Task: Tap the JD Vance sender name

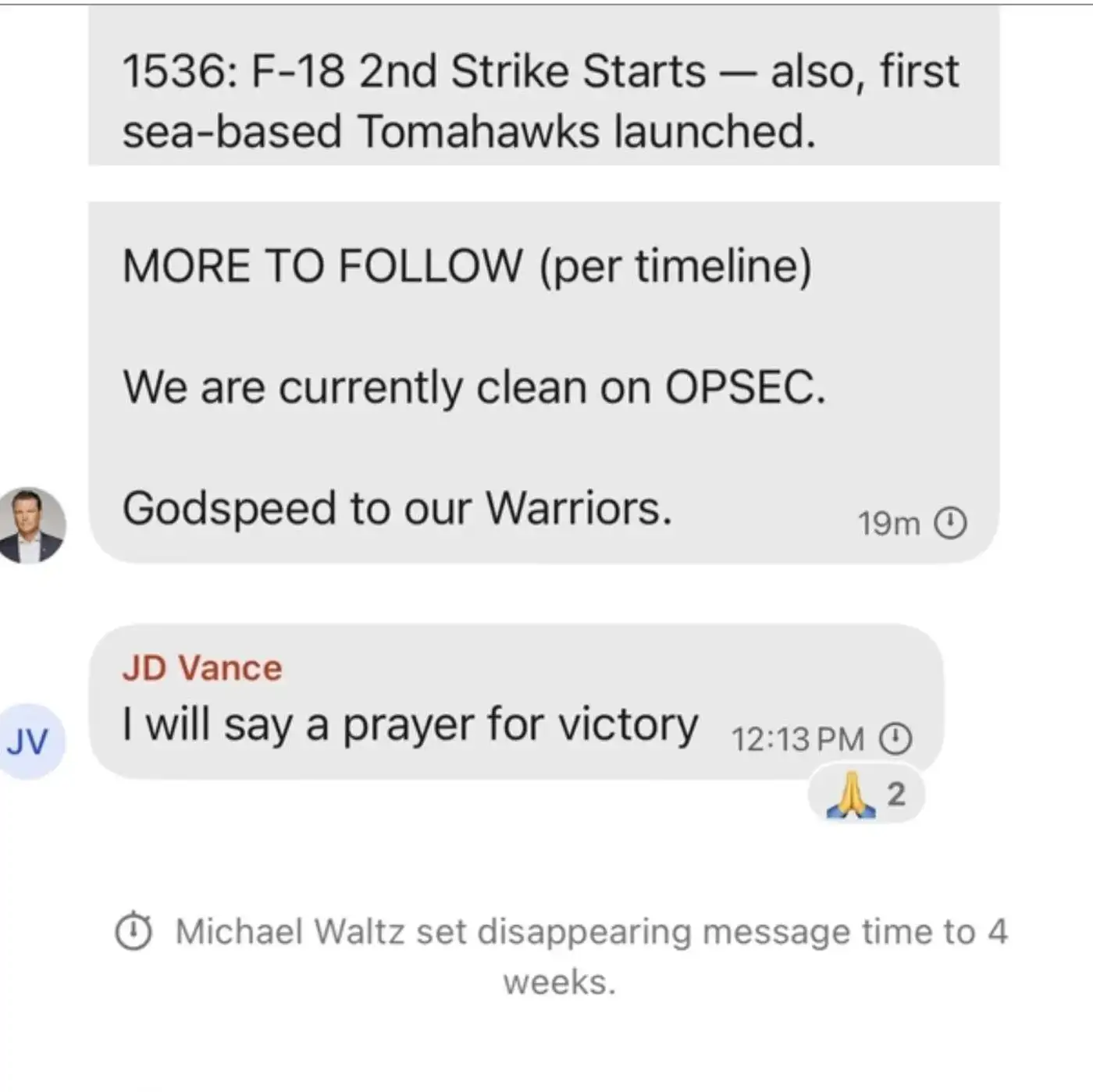Action: coord(202,669)
